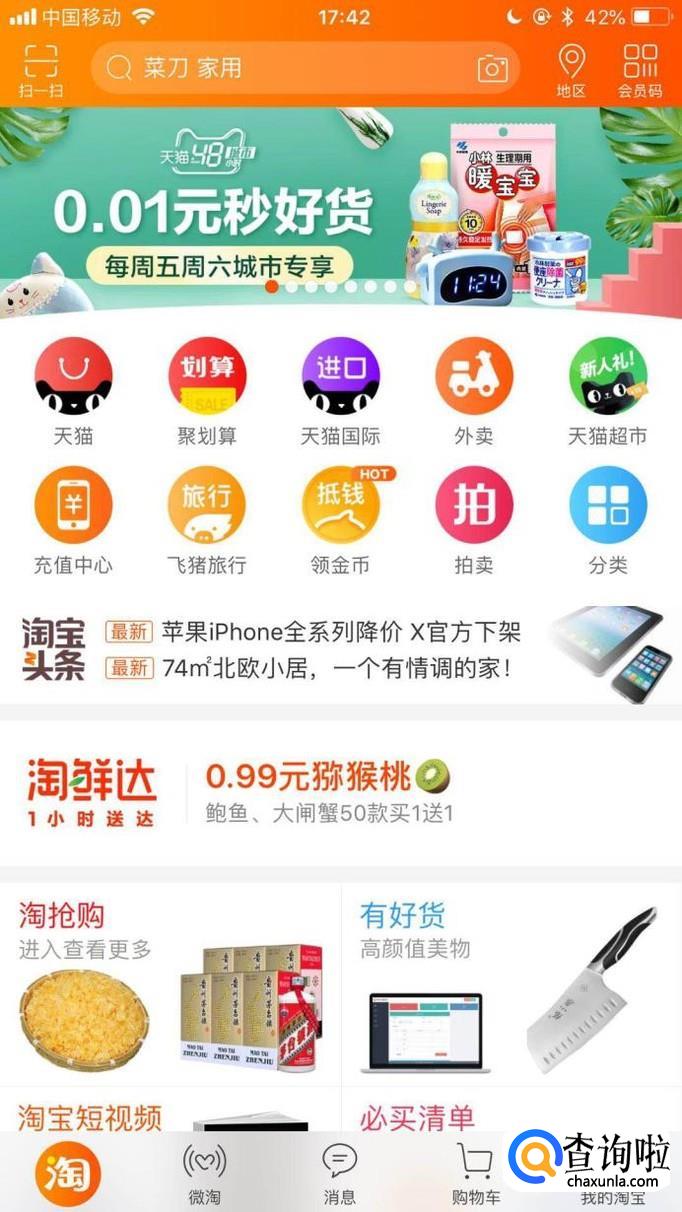Tap the search box showing 菜刀 家用
The image size is (682, 1212).
click(305, 68)
